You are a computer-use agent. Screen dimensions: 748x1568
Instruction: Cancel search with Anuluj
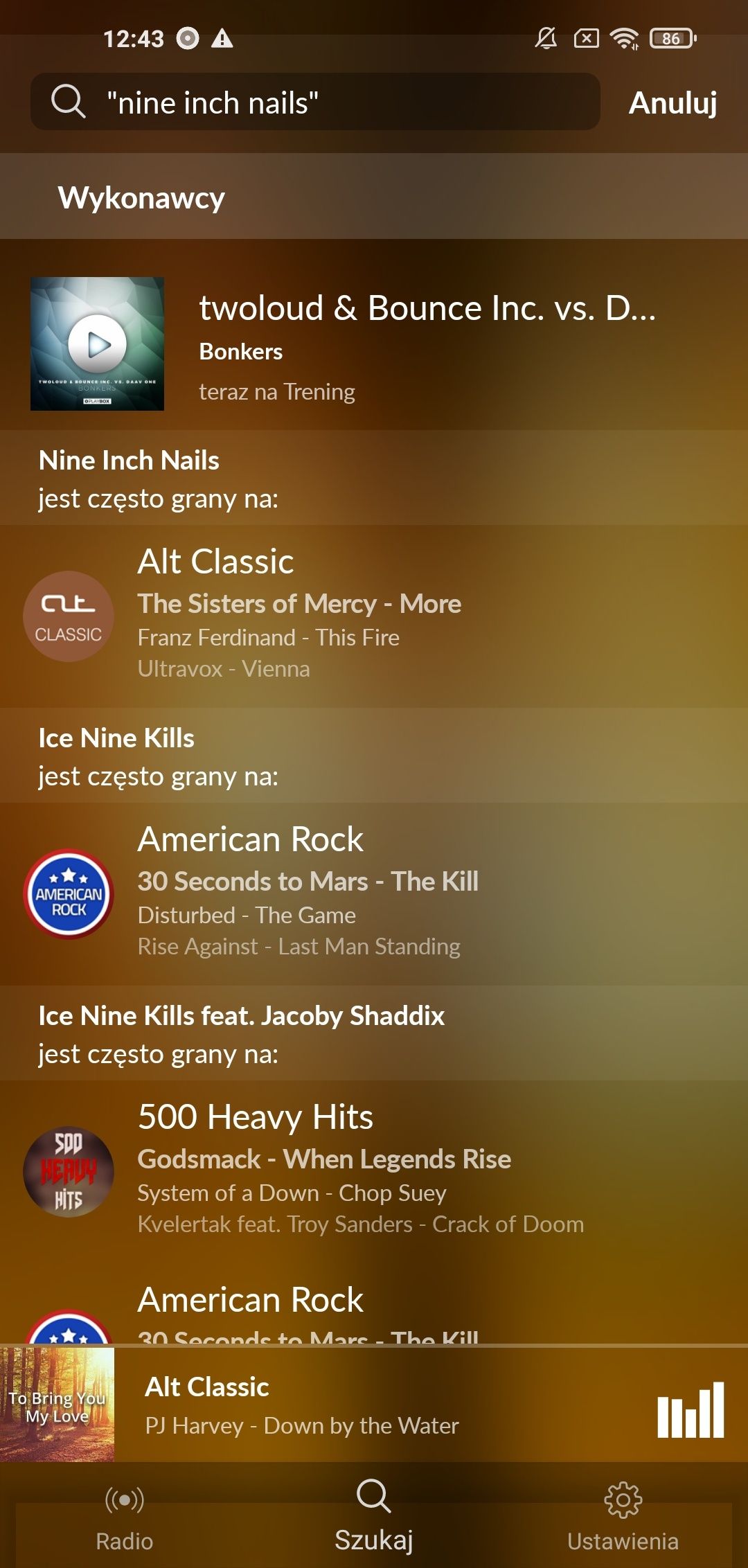(673, 103)
